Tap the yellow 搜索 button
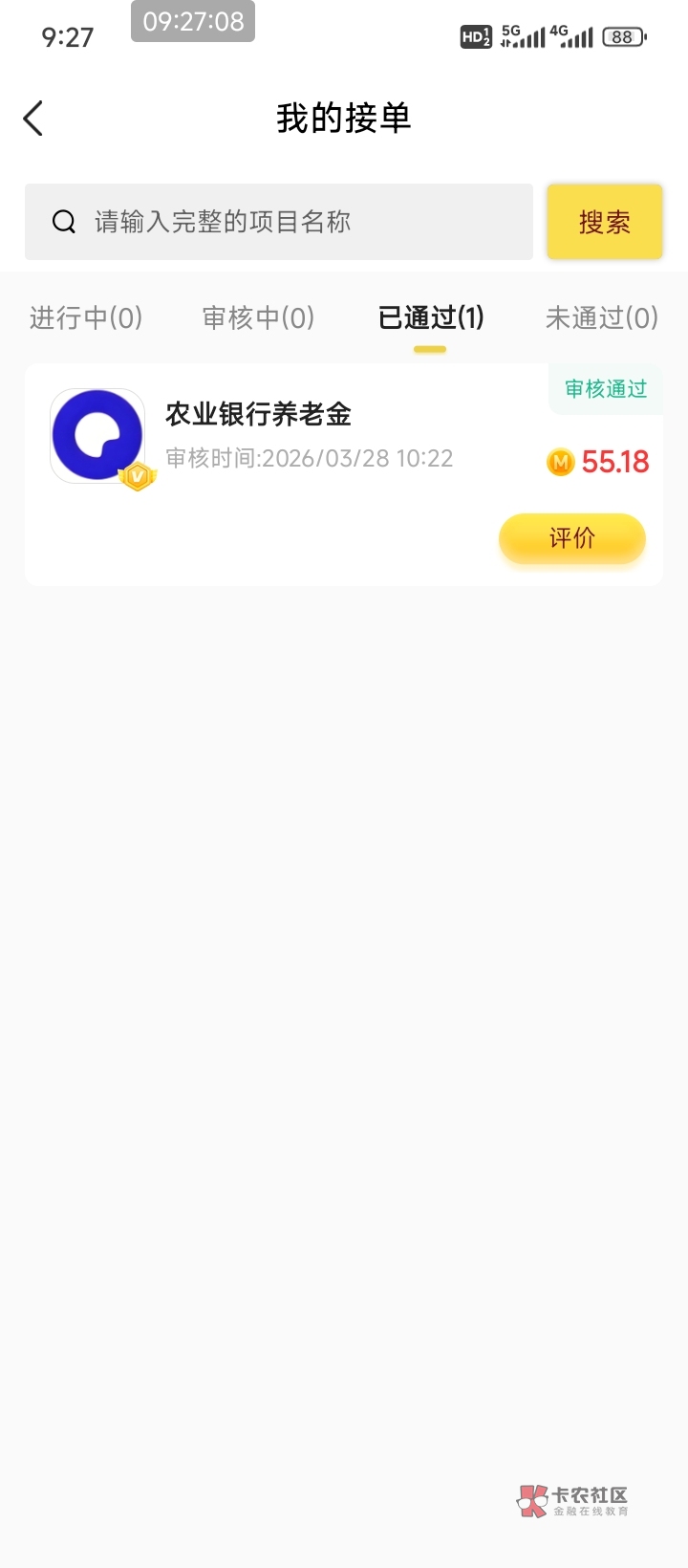 (x=604, y=222)
